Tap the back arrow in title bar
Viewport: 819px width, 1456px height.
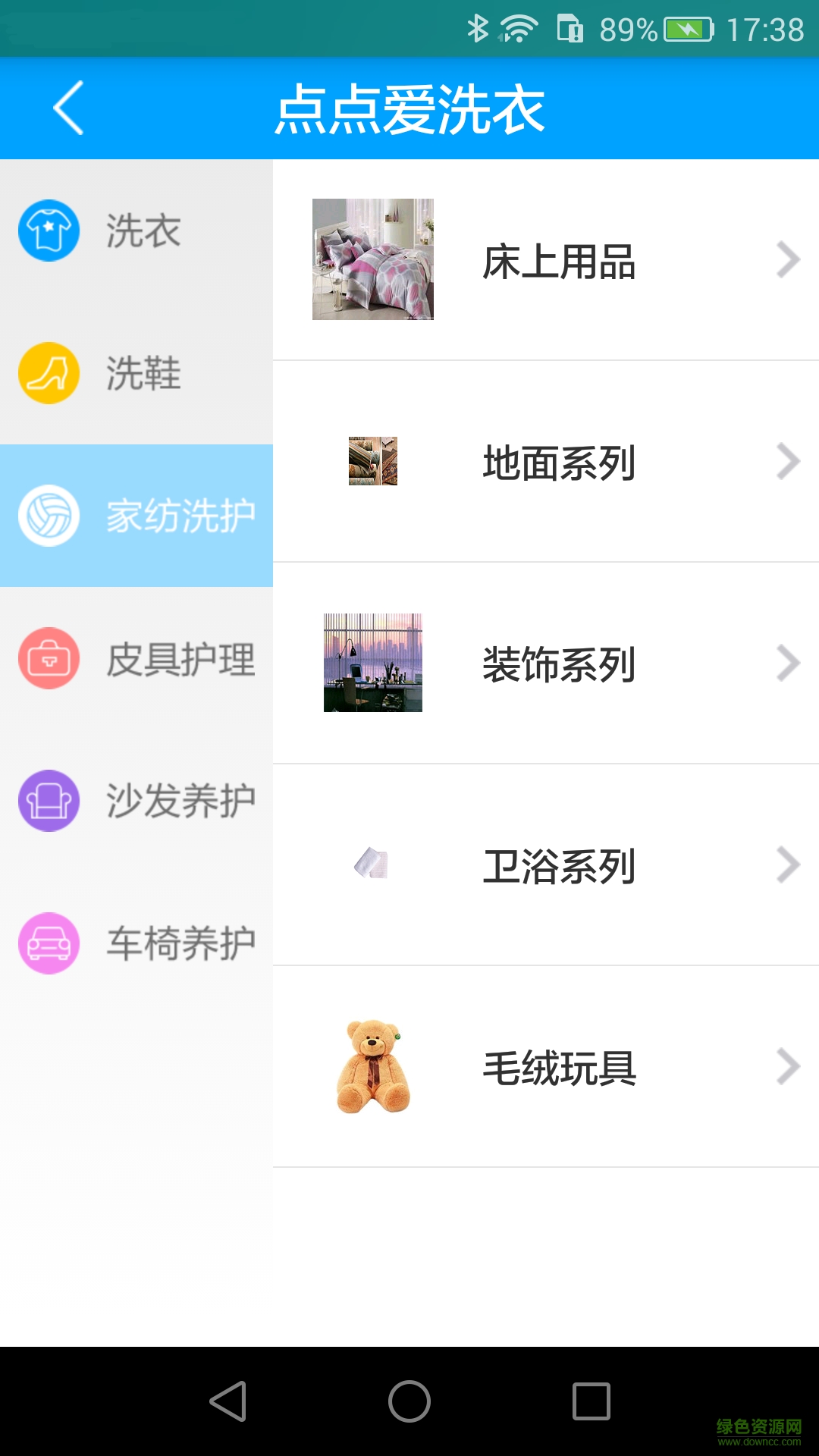coord(68,108)
